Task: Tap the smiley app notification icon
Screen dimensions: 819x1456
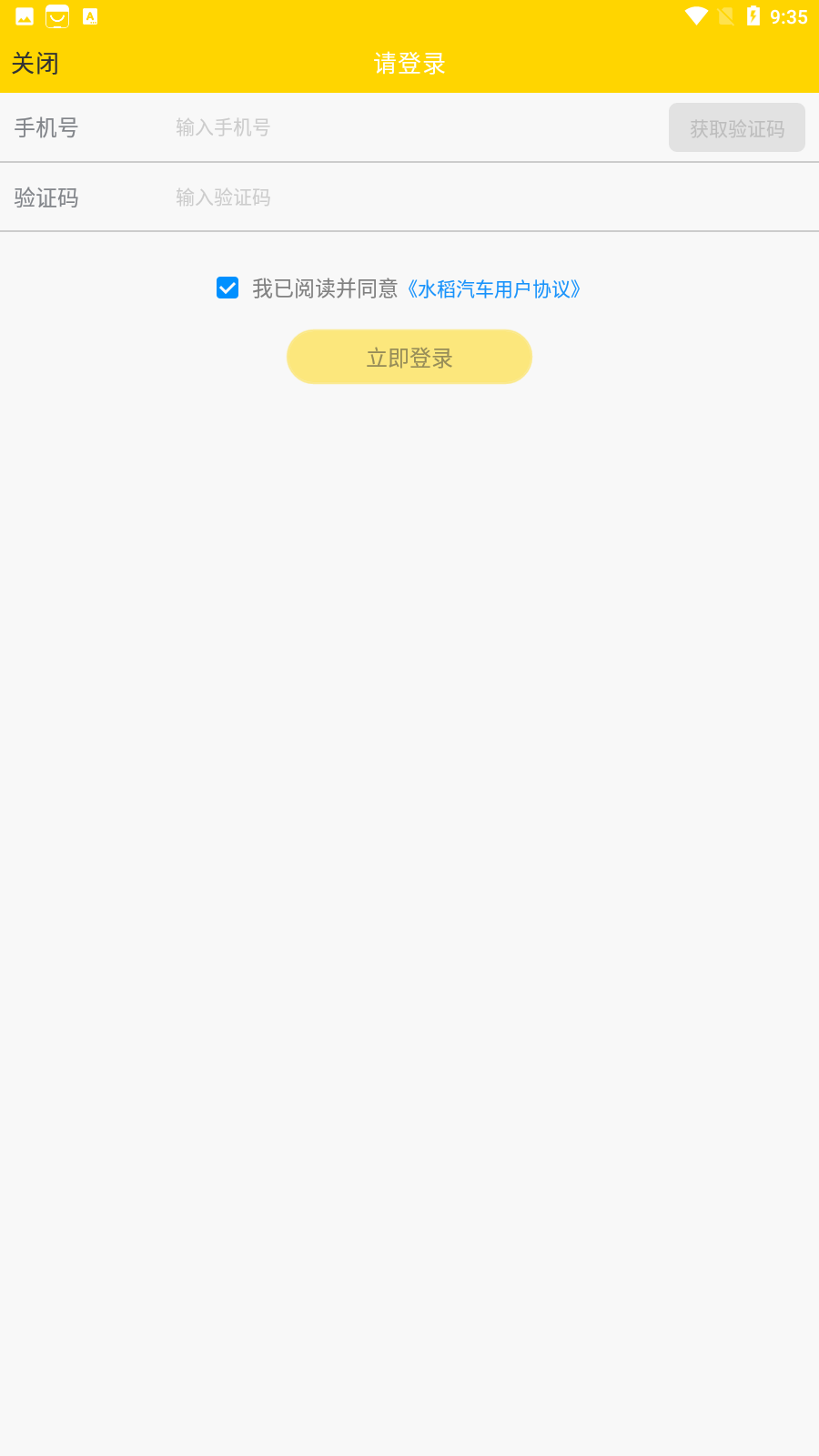Action: coord(56,15)
